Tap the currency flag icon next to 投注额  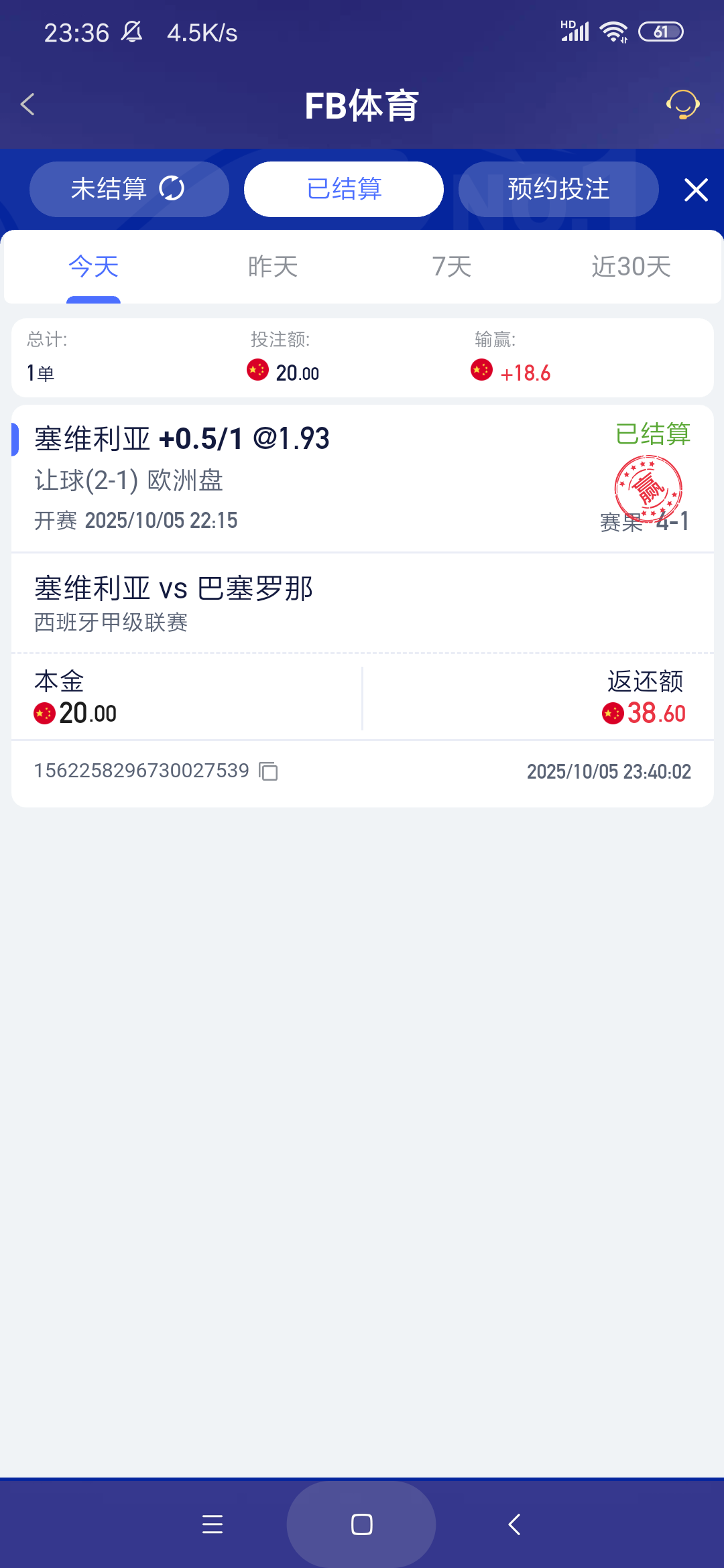[x=257, y=369]
